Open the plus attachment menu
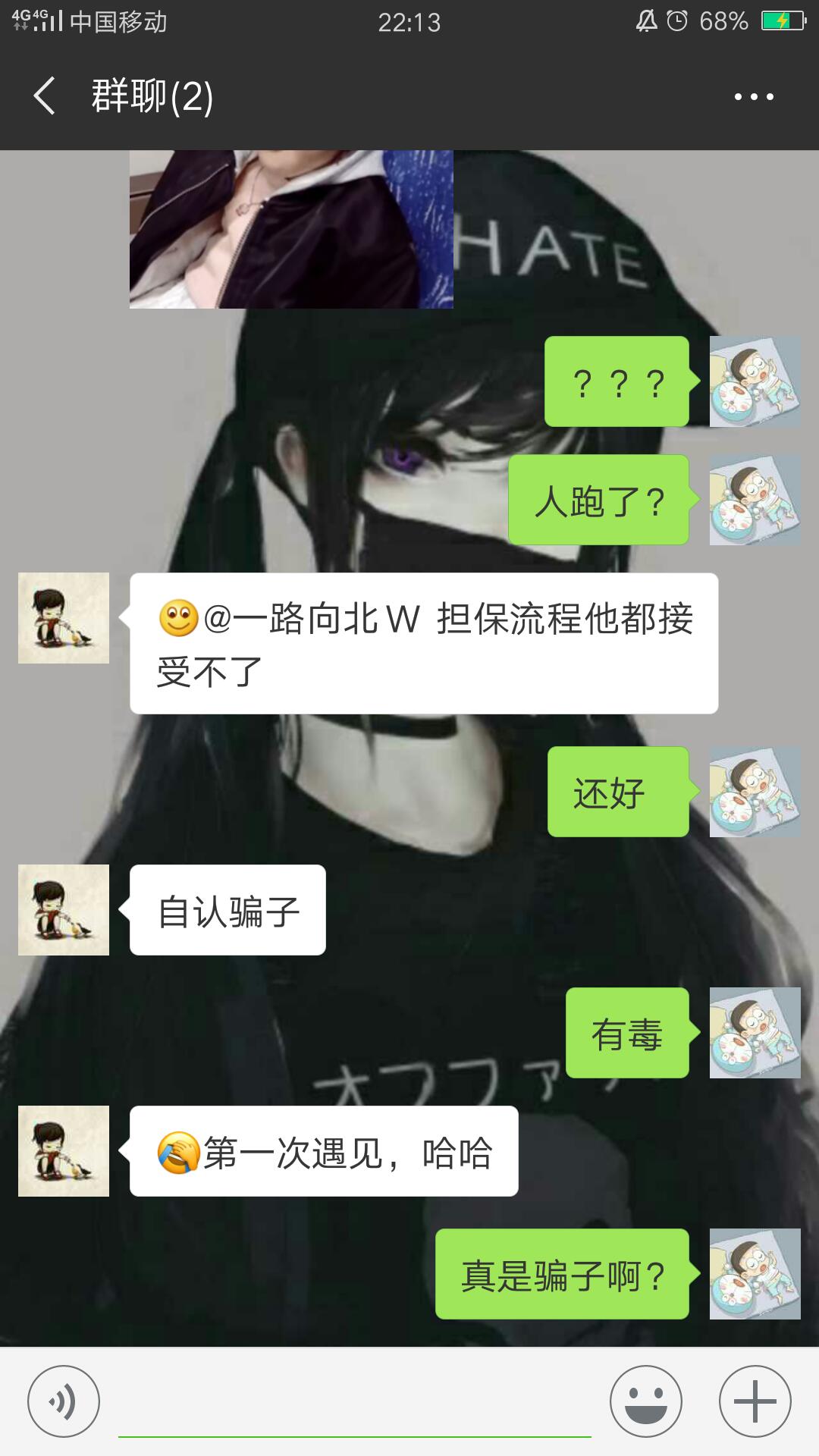 coord(755,1401)
